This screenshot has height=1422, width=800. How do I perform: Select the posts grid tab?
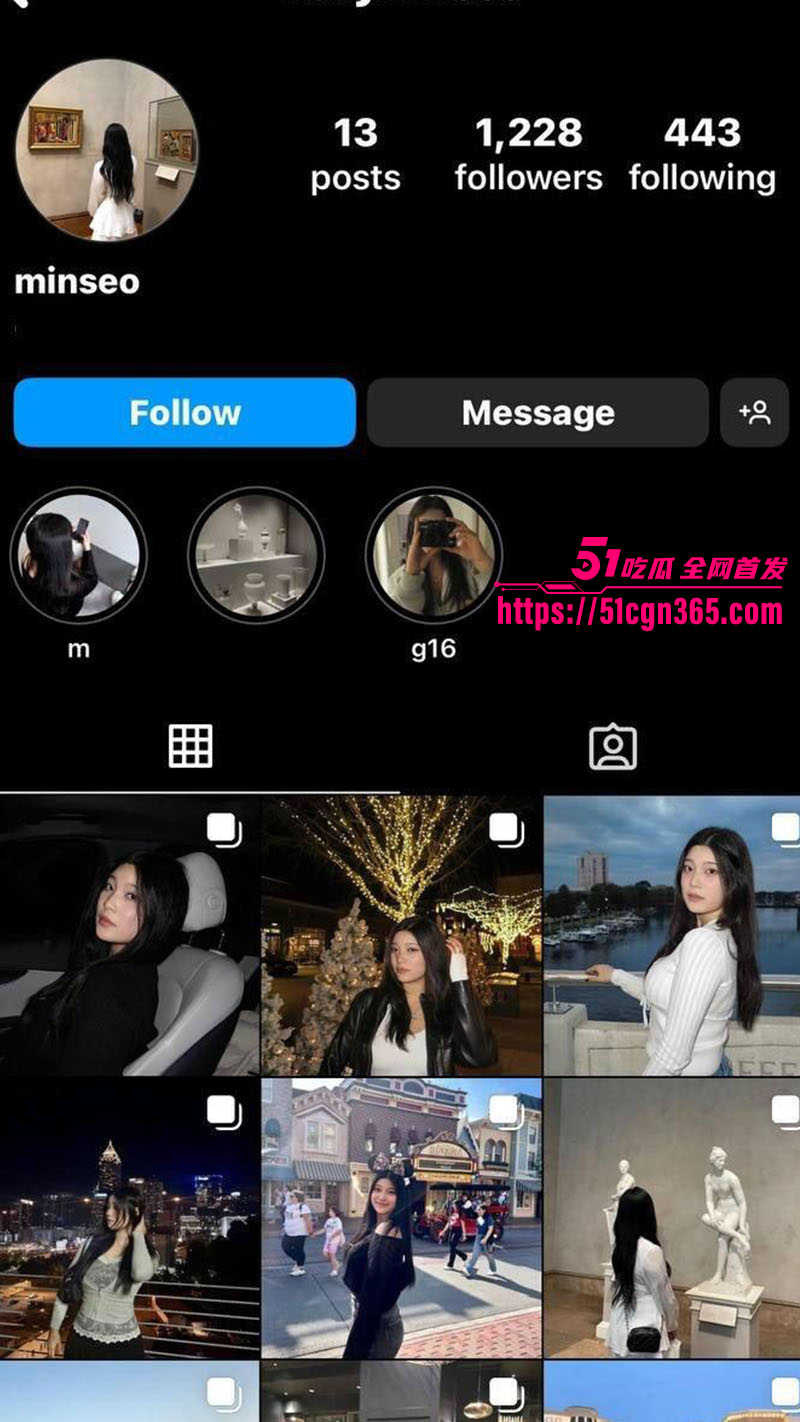pyautogui.click(x=190, y=747)
